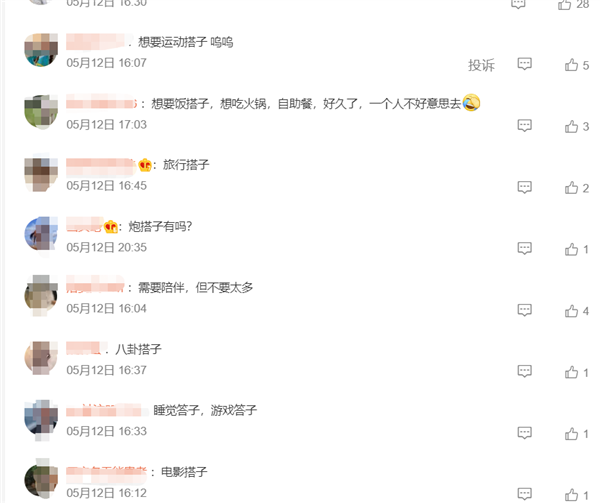
Task: Like the 需要陪伴，但不要太多 comment
Action: [x=572, y=311]
